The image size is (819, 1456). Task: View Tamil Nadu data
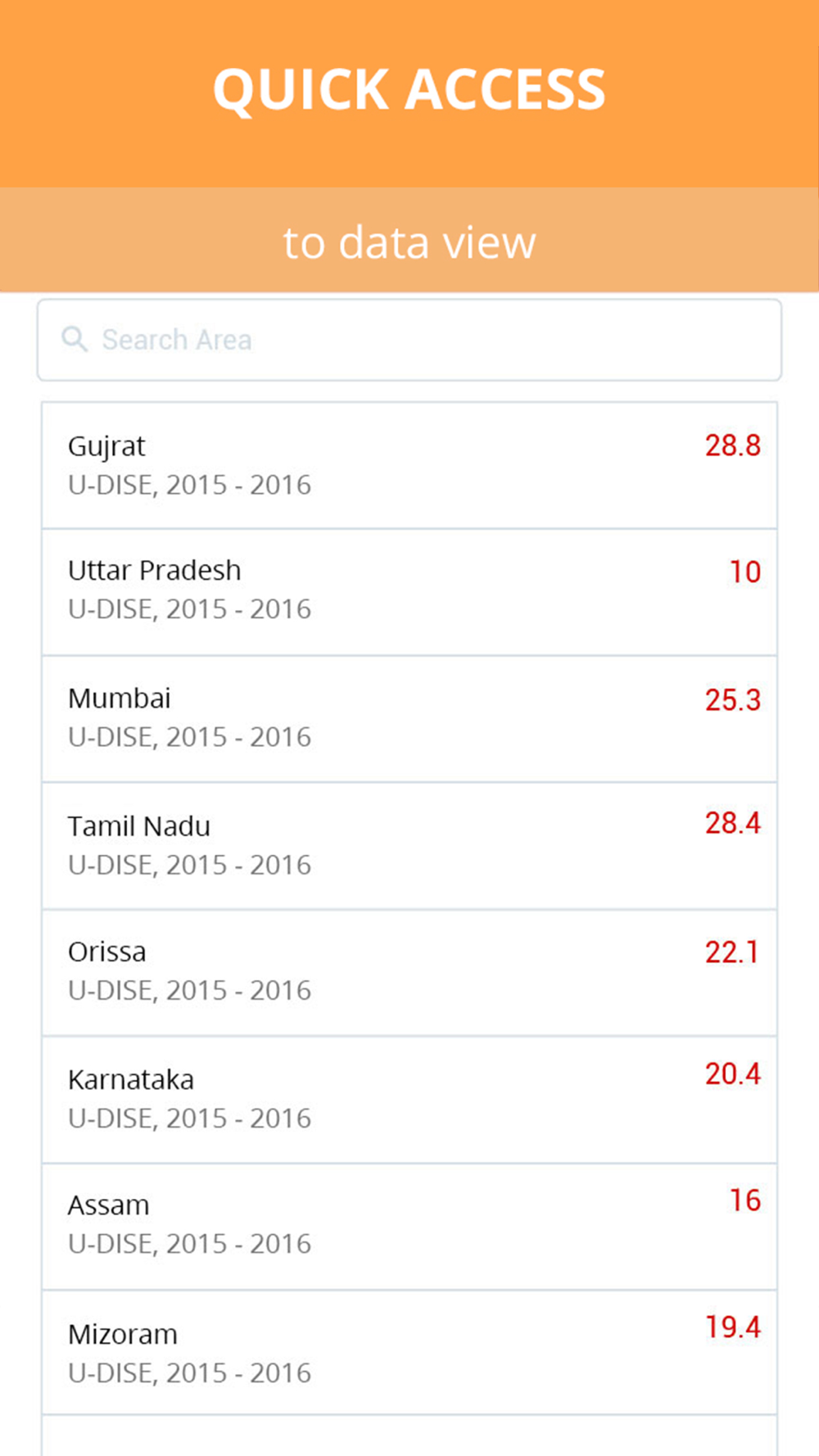point(409,846)
